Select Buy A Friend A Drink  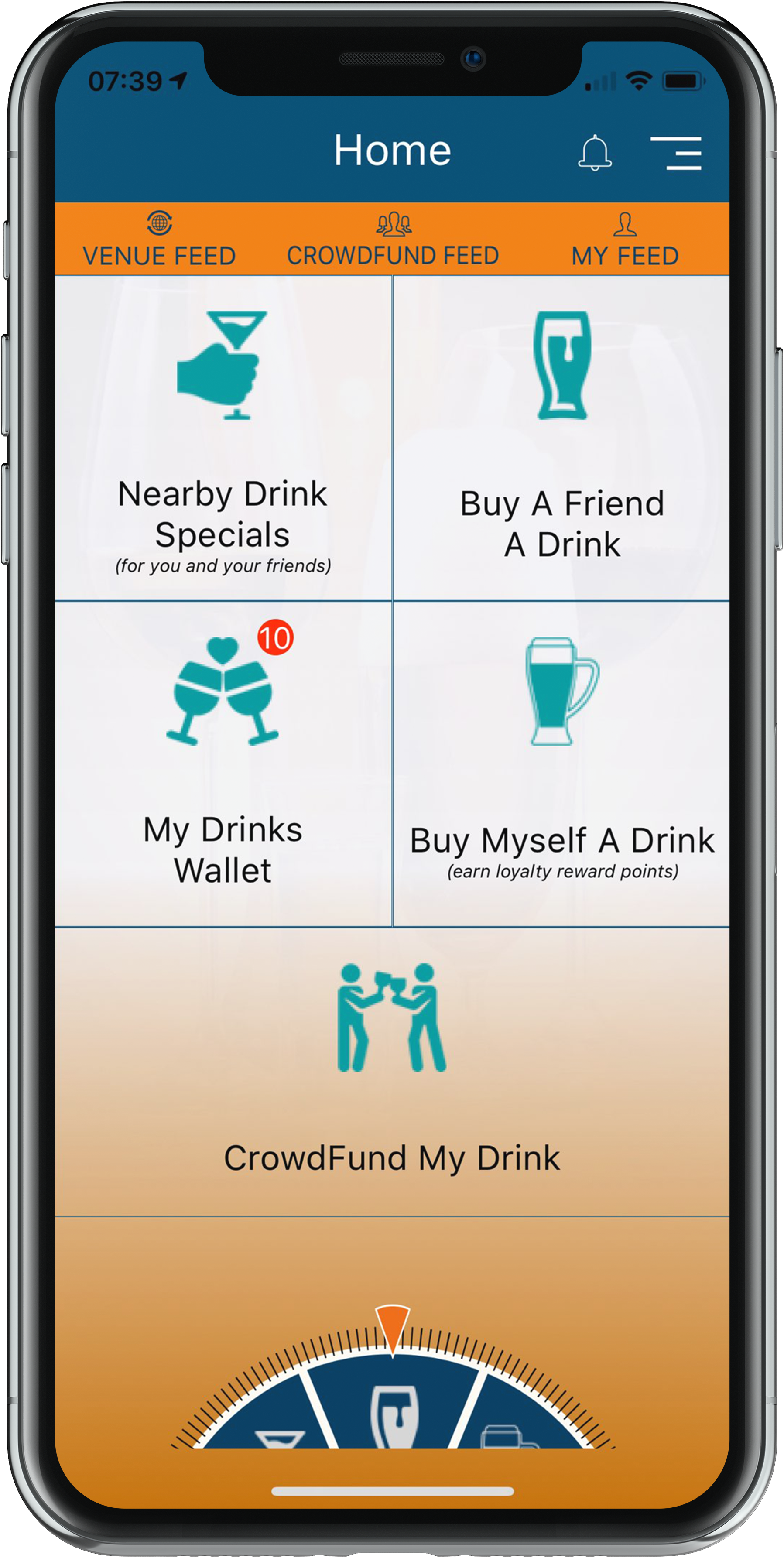[561, 439]
